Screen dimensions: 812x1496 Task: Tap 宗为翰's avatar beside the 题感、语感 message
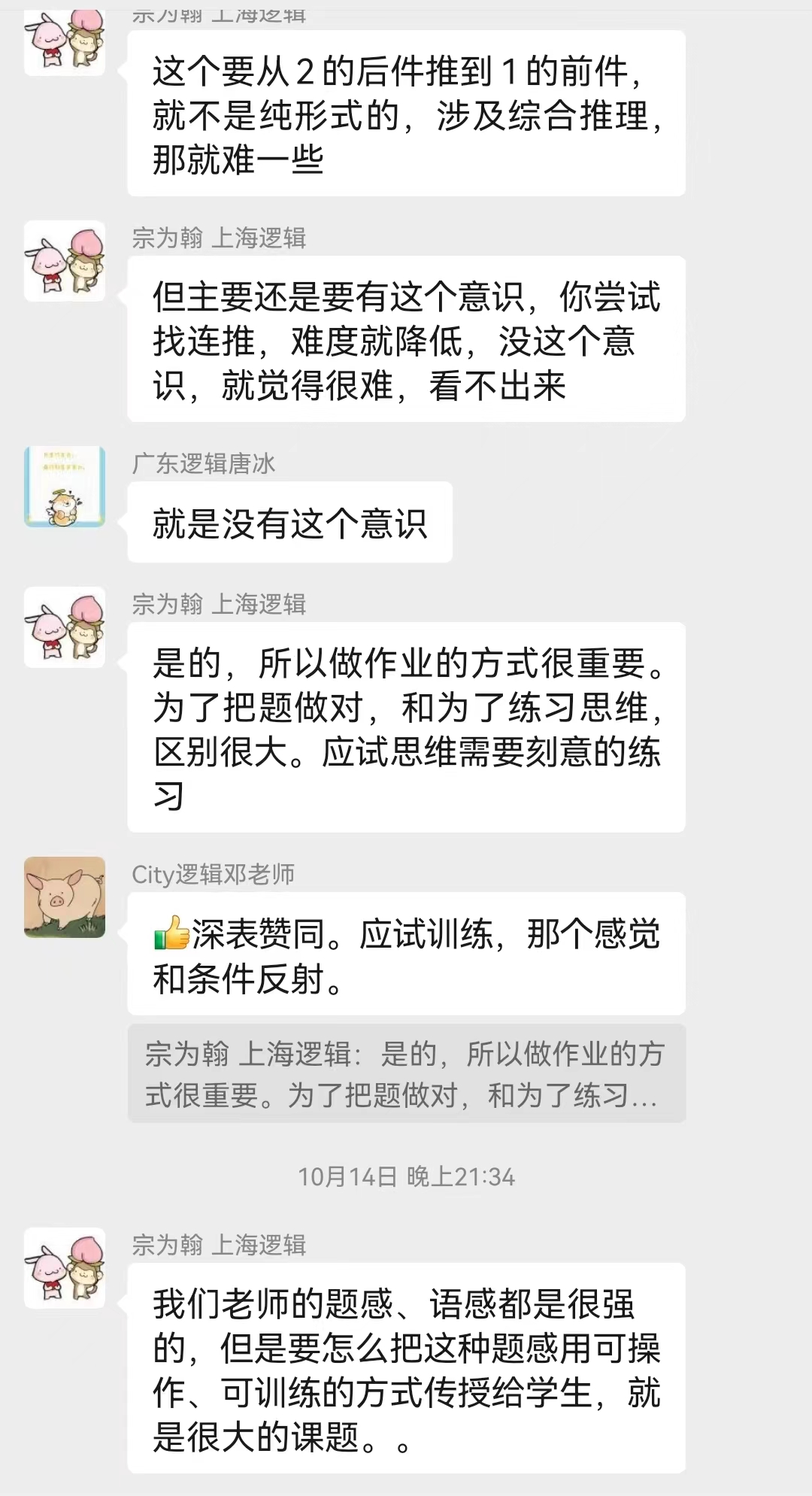(65, 1268)
